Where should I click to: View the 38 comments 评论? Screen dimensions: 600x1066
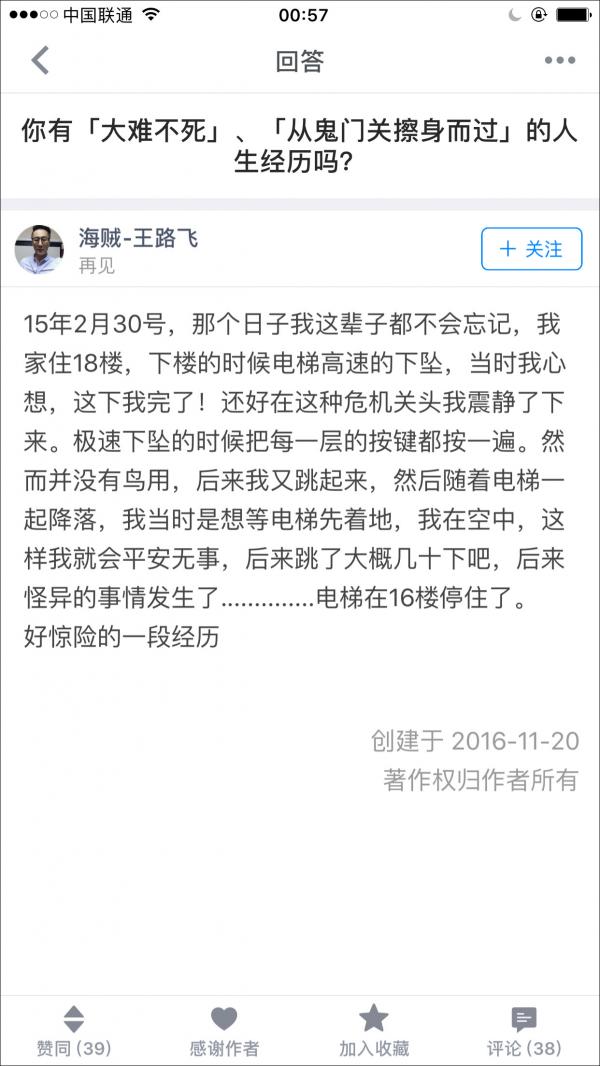pyautogui.click(x=524, y=1031)
